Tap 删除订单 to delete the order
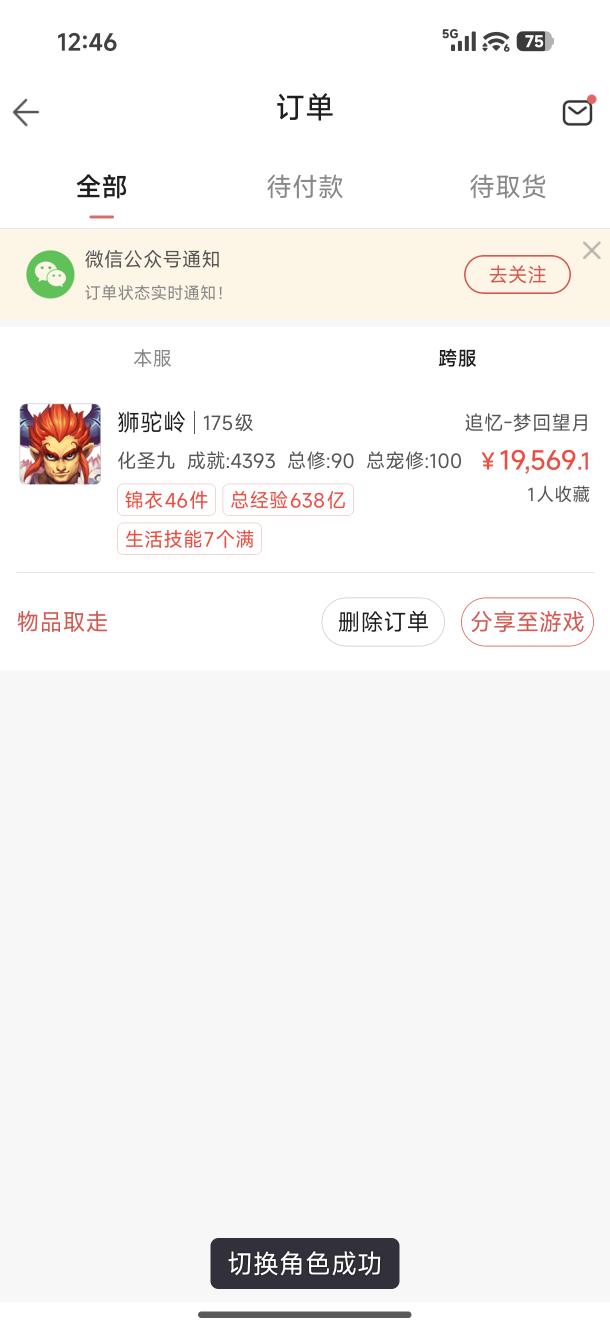Screen dimensions: 610x1328 [x=383, y=622]
